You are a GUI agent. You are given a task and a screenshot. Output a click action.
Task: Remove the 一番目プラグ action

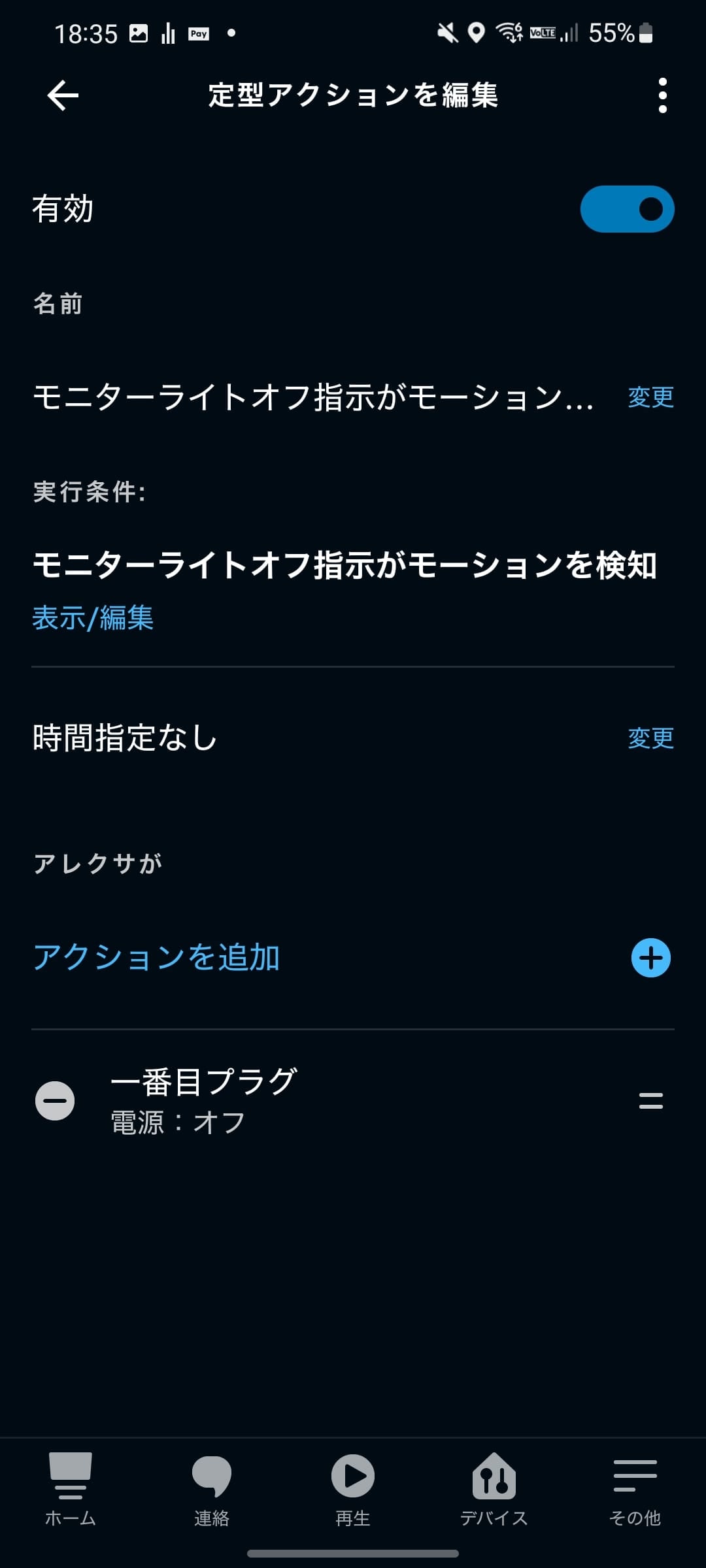click(x=55, y=1101)
